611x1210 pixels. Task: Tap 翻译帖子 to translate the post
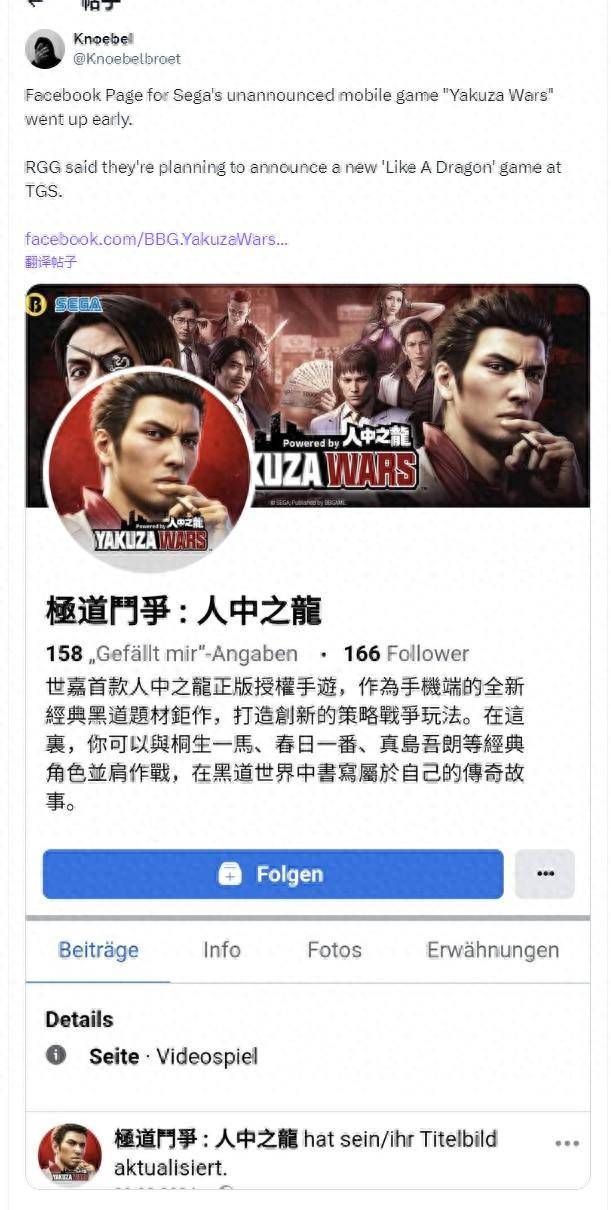(50, 262)
